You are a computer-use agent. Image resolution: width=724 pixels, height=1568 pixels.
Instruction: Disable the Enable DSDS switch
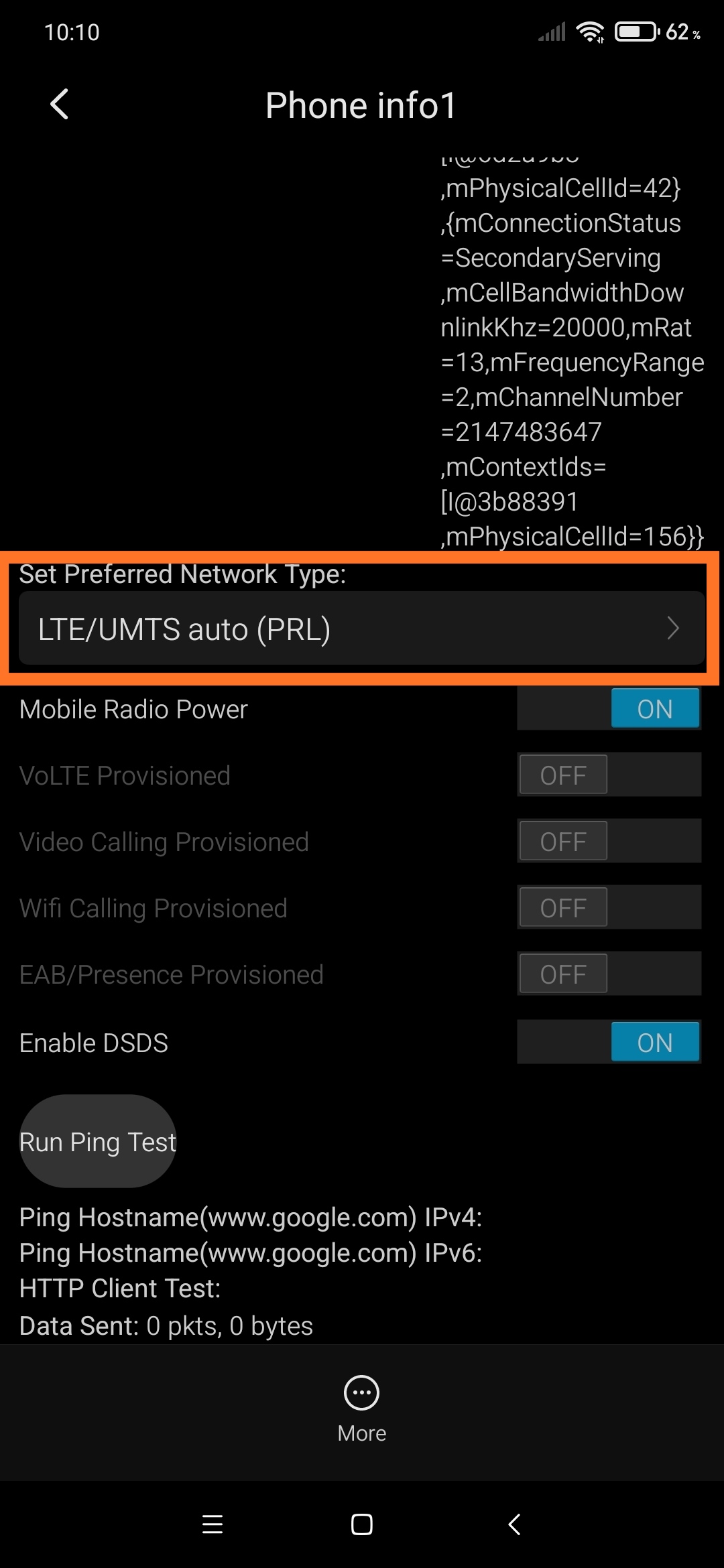[x=609, y=1042]
